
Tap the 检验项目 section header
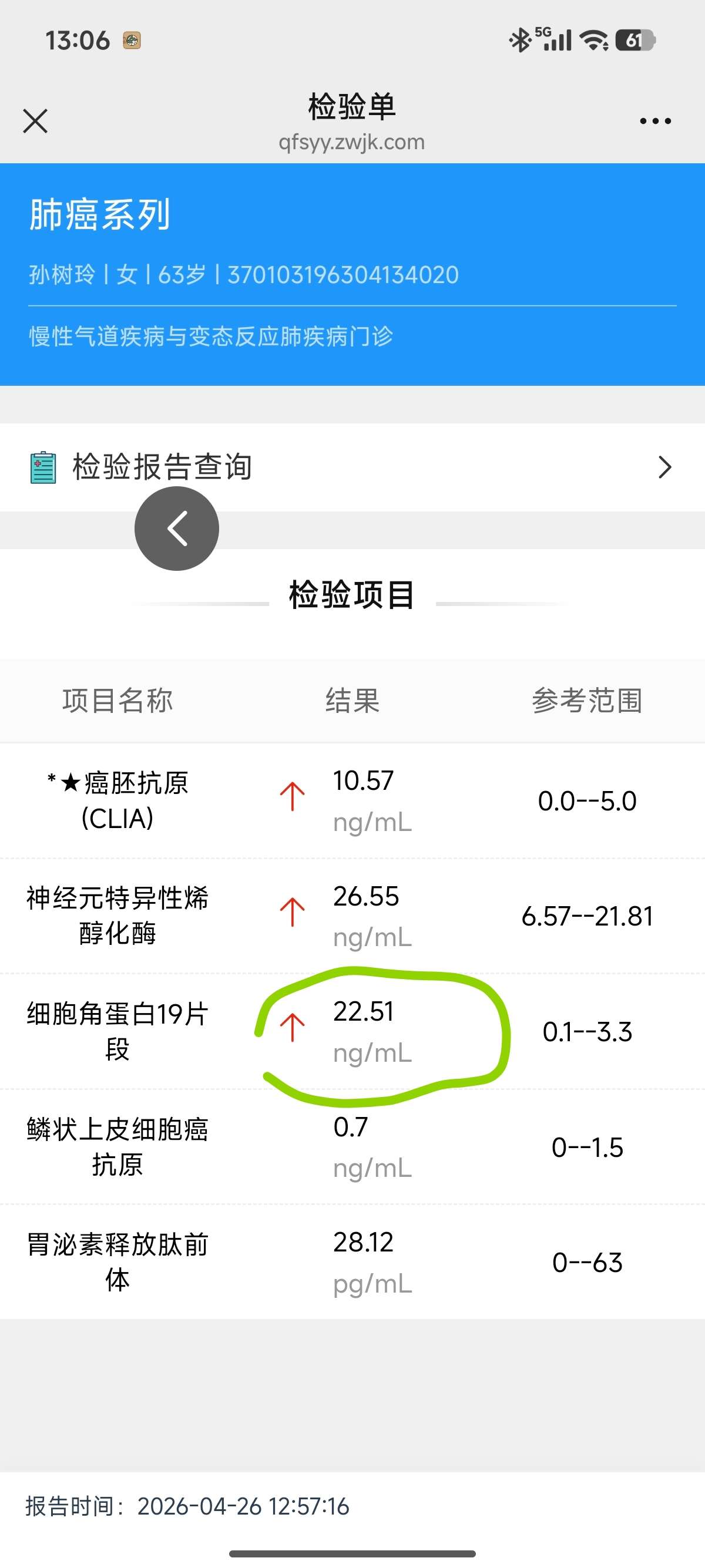pos(352,597)
